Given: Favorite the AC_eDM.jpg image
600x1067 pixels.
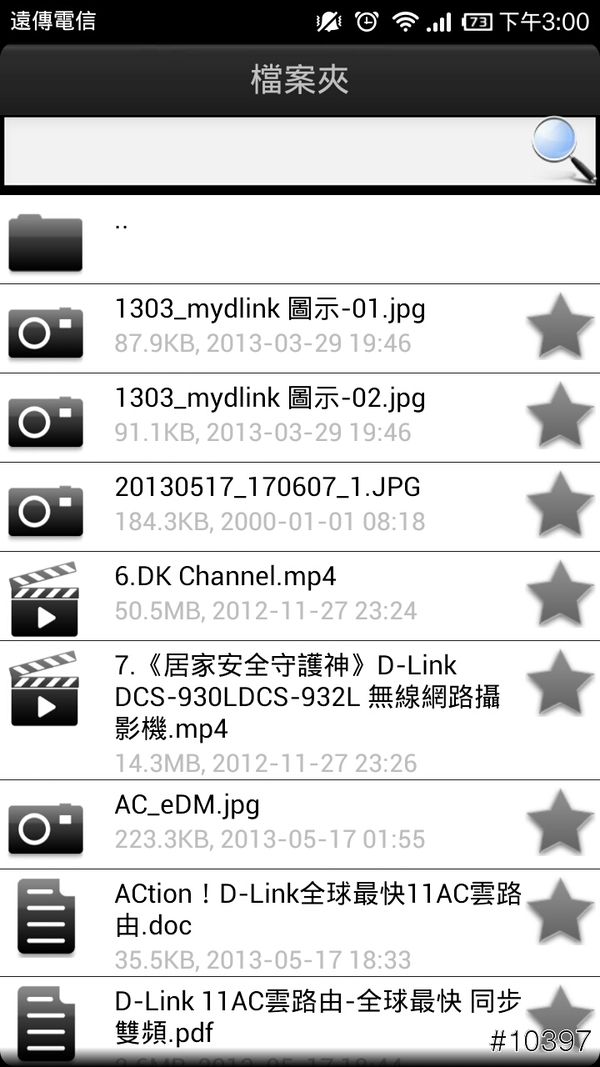Looking at the screenshot, I should pyautogui.click(x=560, y=821).
